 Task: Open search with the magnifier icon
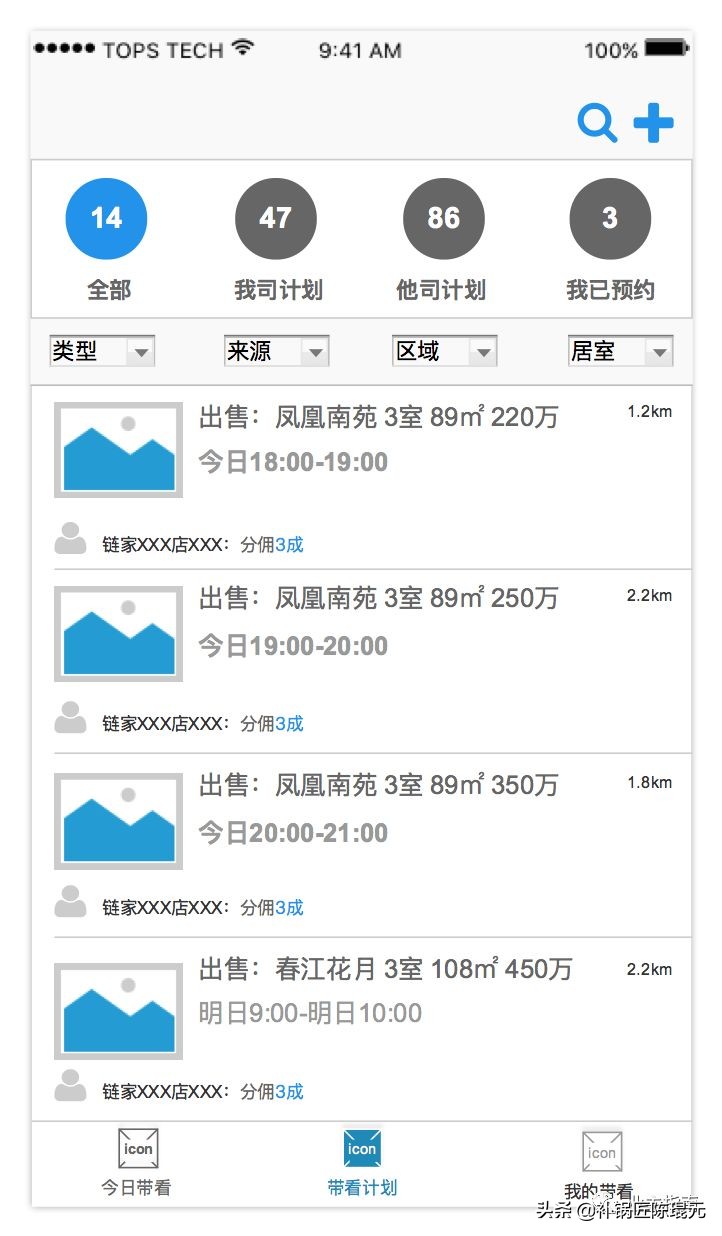coord(596,123)
